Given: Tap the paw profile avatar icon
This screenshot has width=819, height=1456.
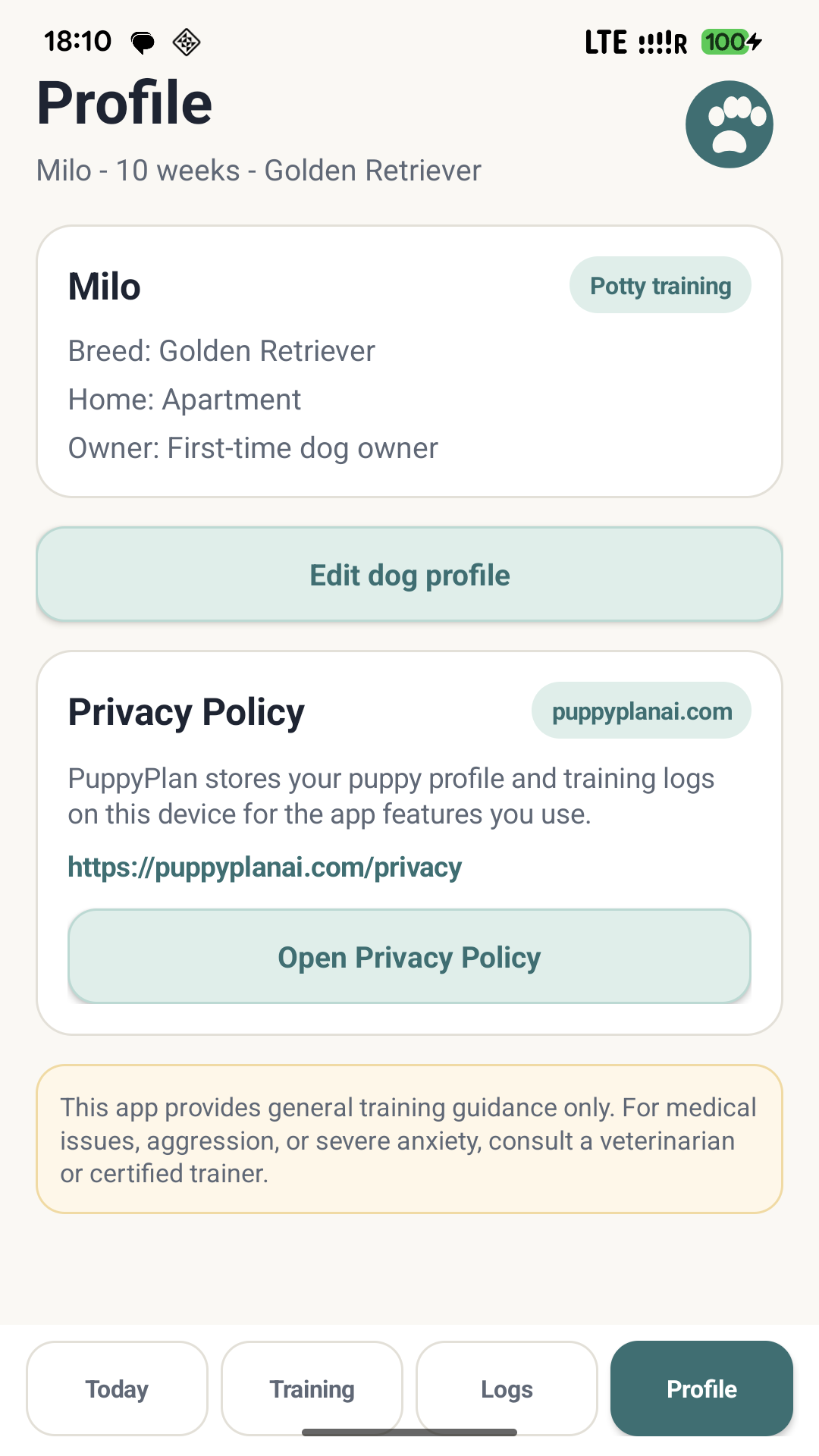Looking at the screenshot, I should click(x=729, y=124).
